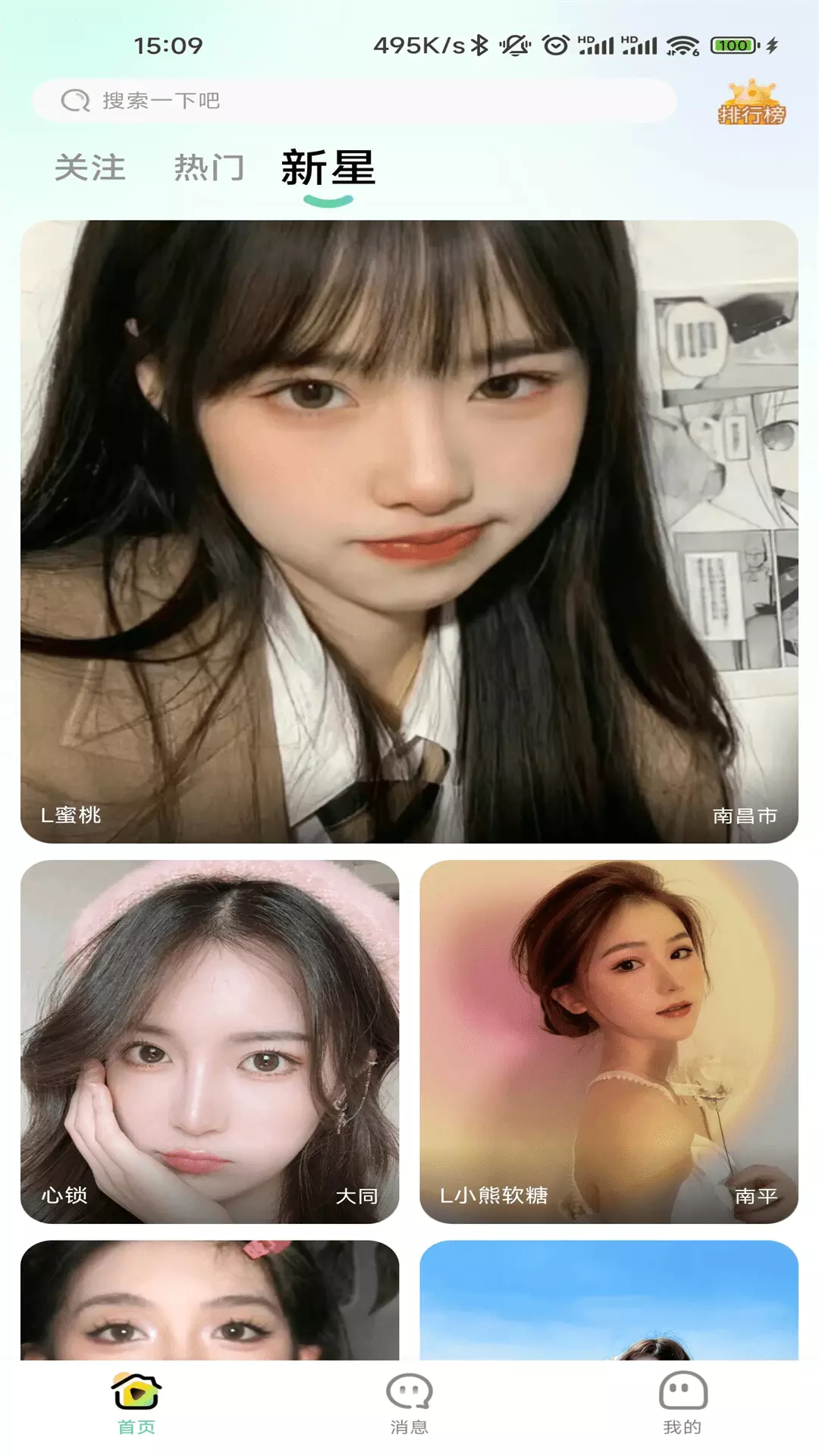This screenshot has width=819, height=1456.
Task: Tap the 搜索一下吧 search box
Action: click(354, 101)
